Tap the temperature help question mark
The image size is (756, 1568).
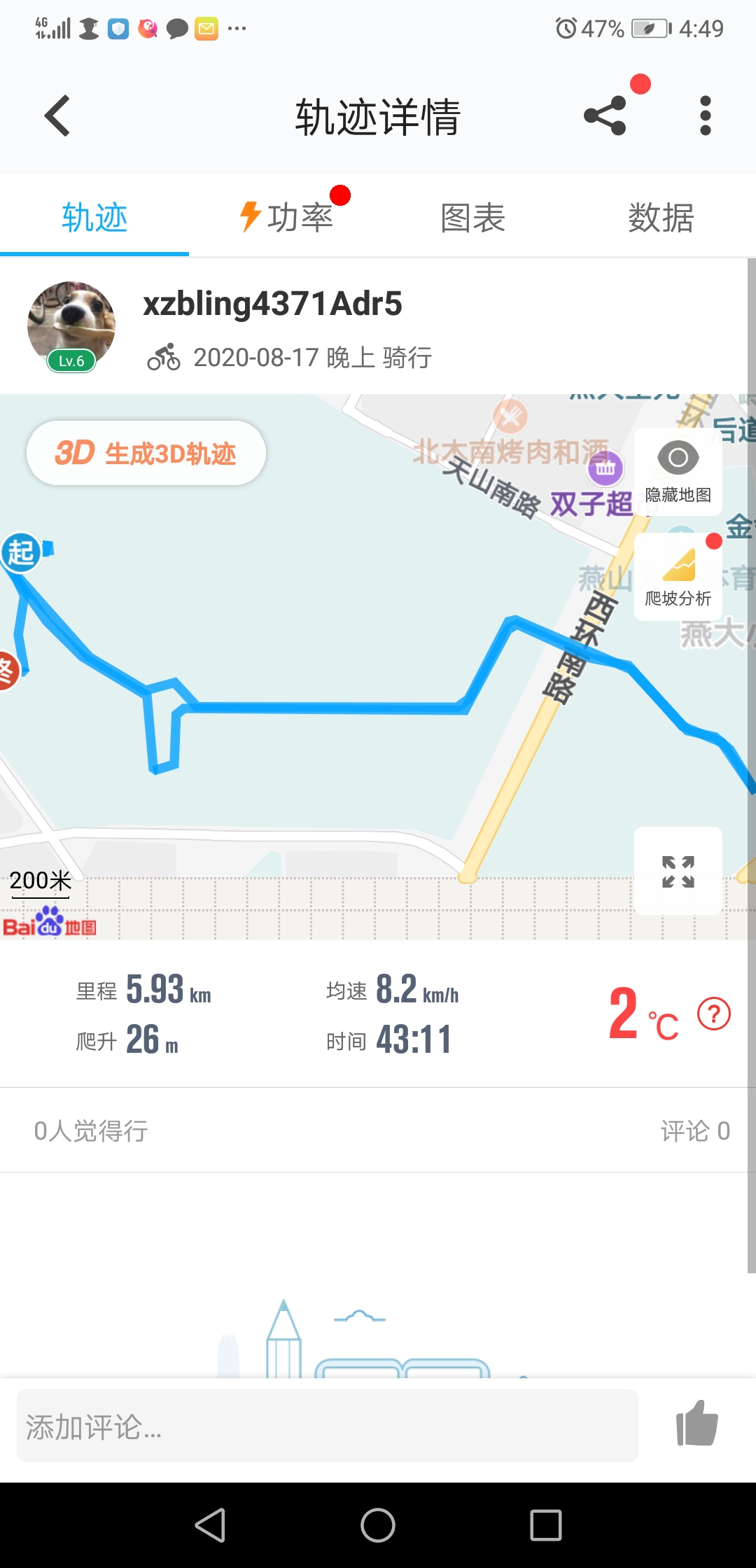click(714, 1014)
